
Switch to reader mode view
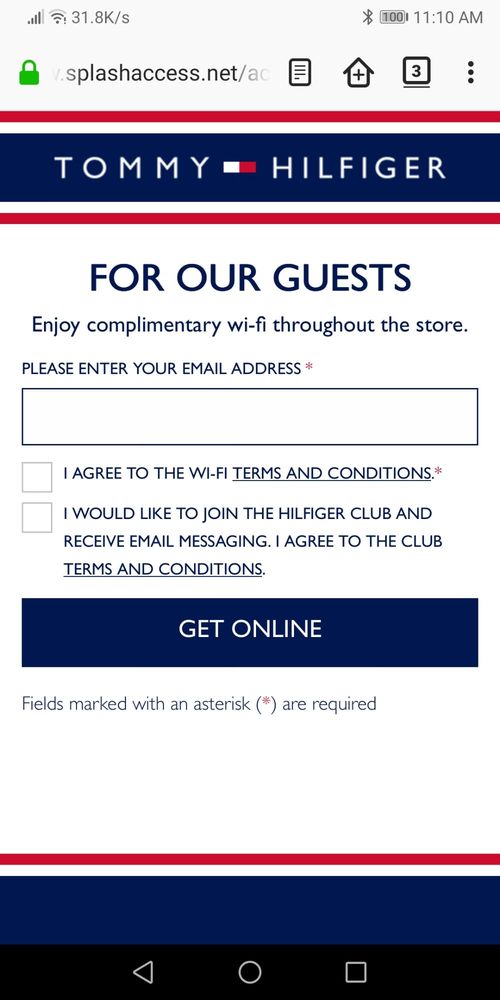[x=300, y=73]
